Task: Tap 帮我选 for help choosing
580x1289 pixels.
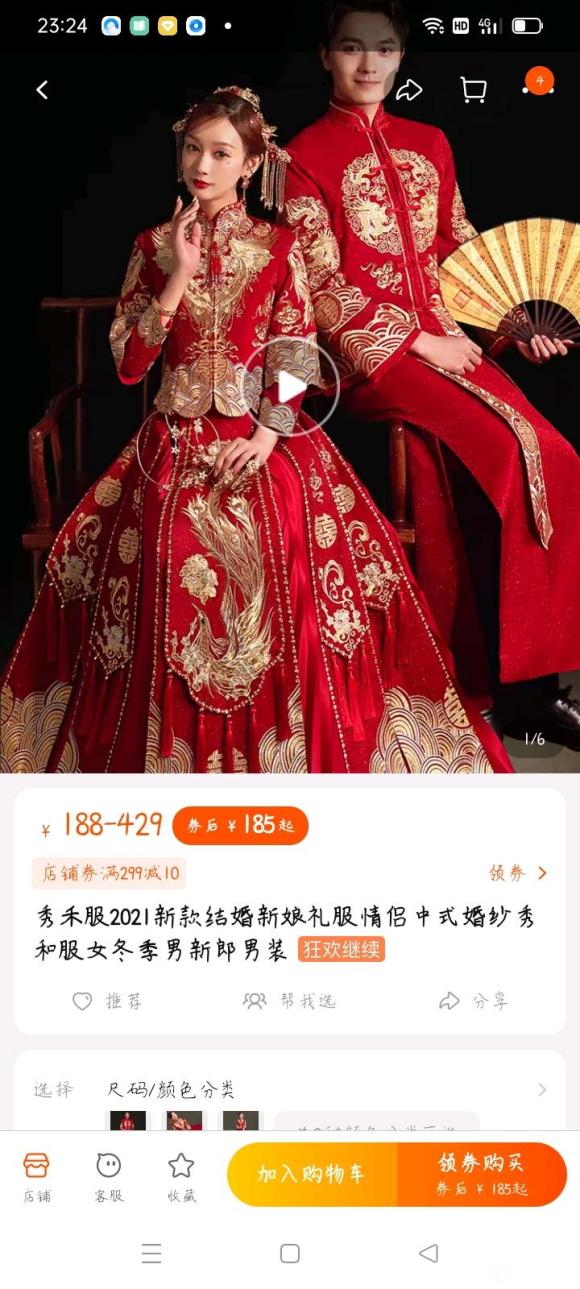Action: tap(290, 1001)
